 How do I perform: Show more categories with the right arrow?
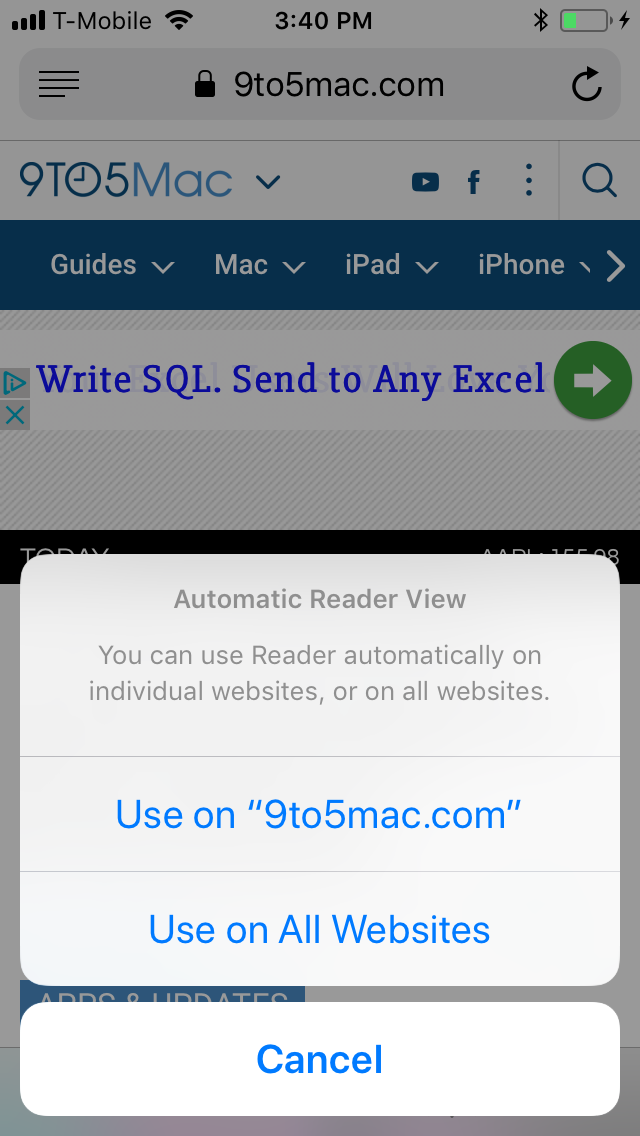click(x=615, y=266)
